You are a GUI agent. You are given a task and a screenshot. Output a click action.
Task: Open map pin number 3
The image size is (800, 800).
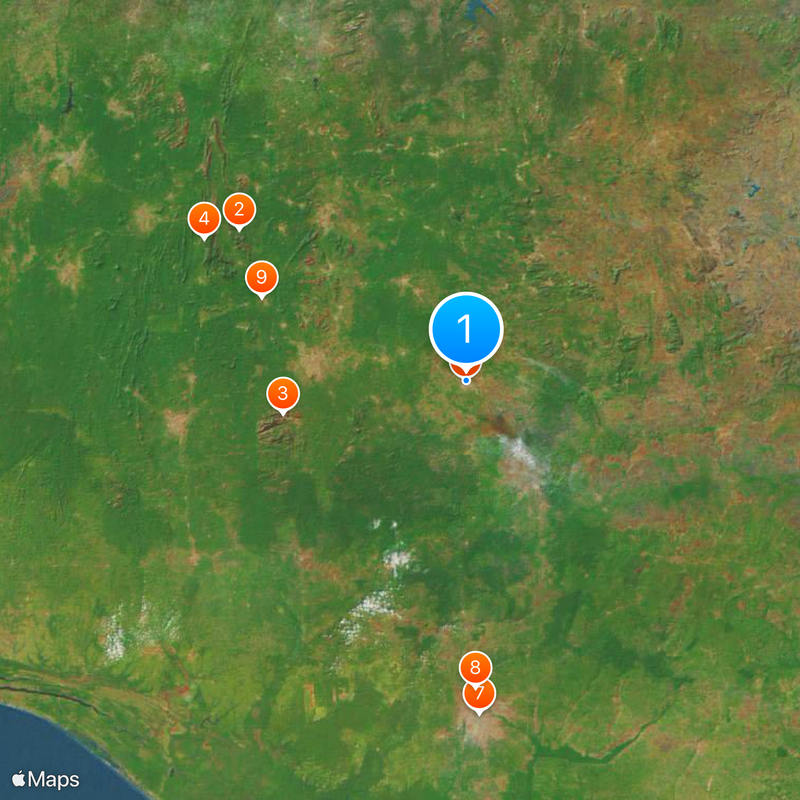coord(283,394)
